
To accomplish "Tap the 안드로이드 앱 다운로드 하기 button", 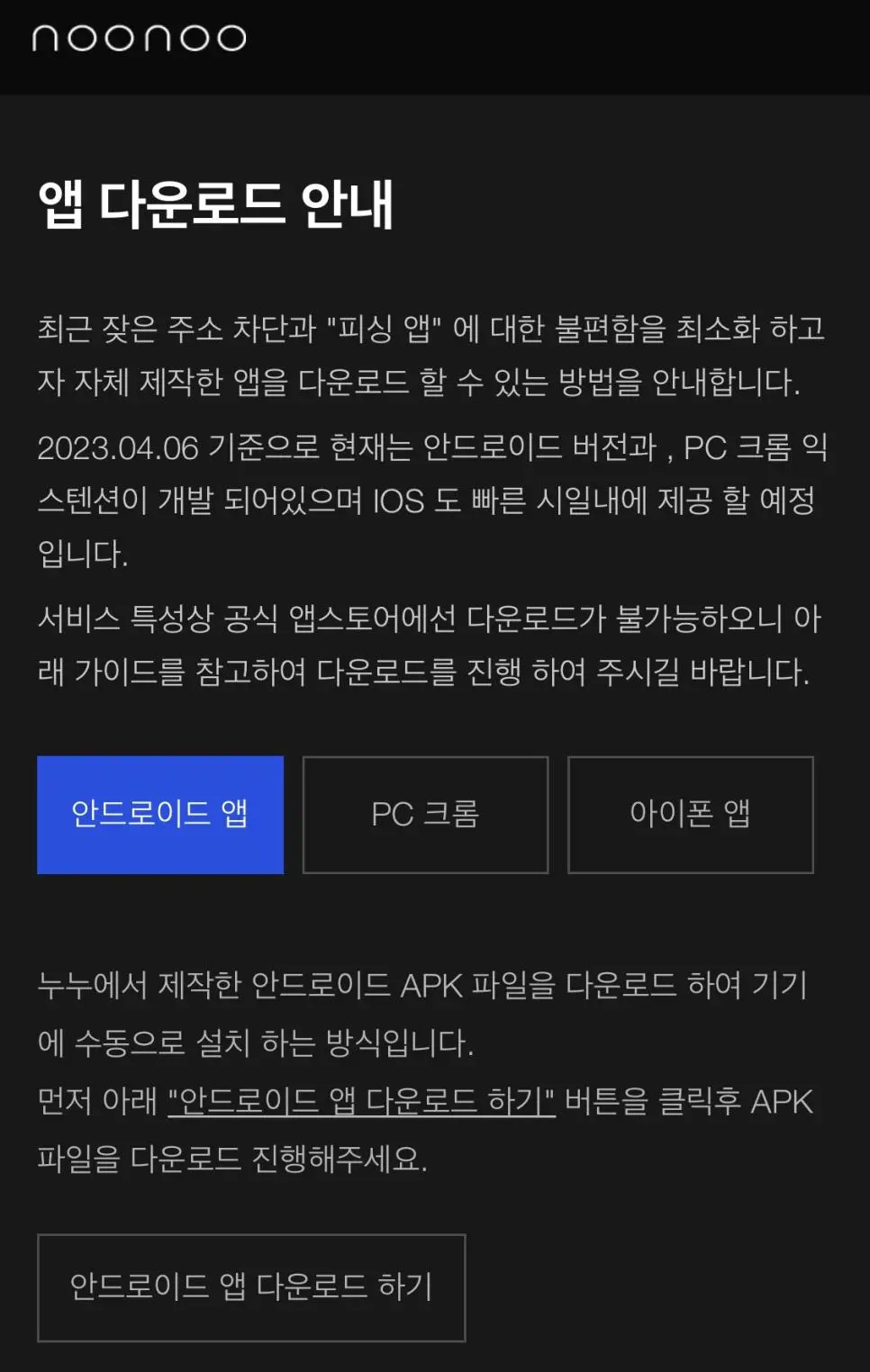I will click(x=251, y=1287).
